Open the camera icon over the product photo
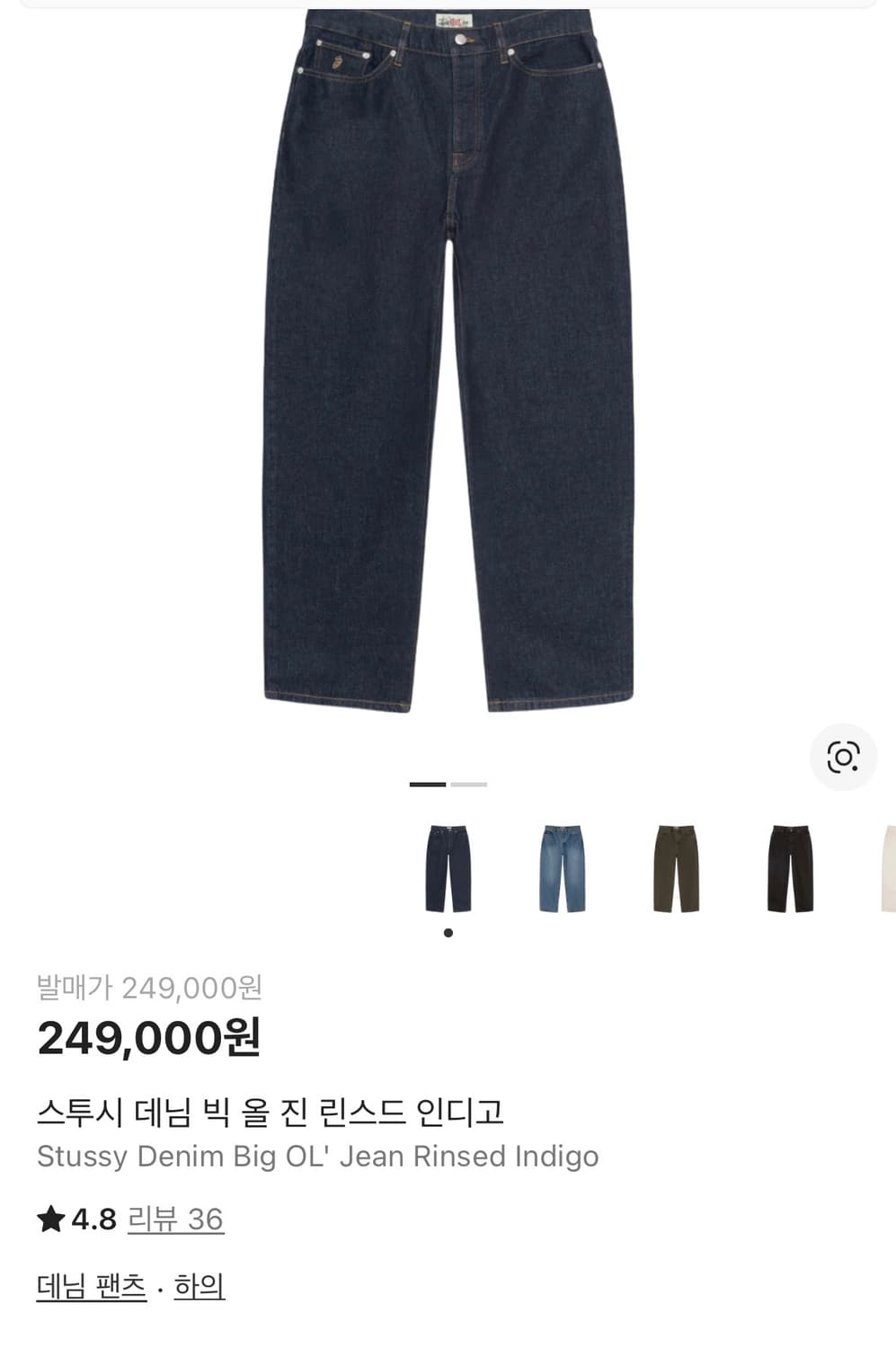The width and height of the screenshot is (896, 1348). [841, 758]
